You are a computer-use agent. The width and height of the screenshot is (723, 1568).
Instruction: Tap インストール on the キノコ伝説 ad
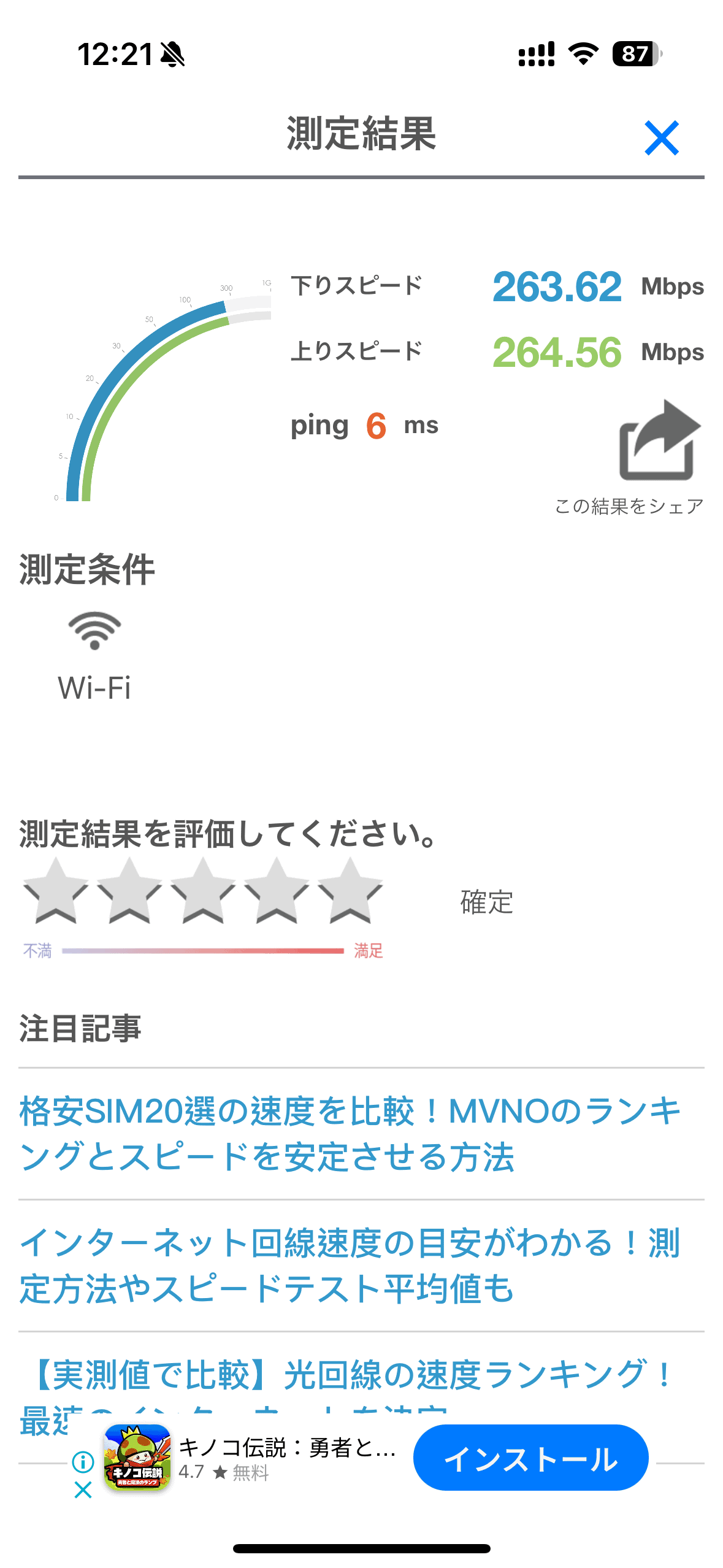pos(530,1458)
